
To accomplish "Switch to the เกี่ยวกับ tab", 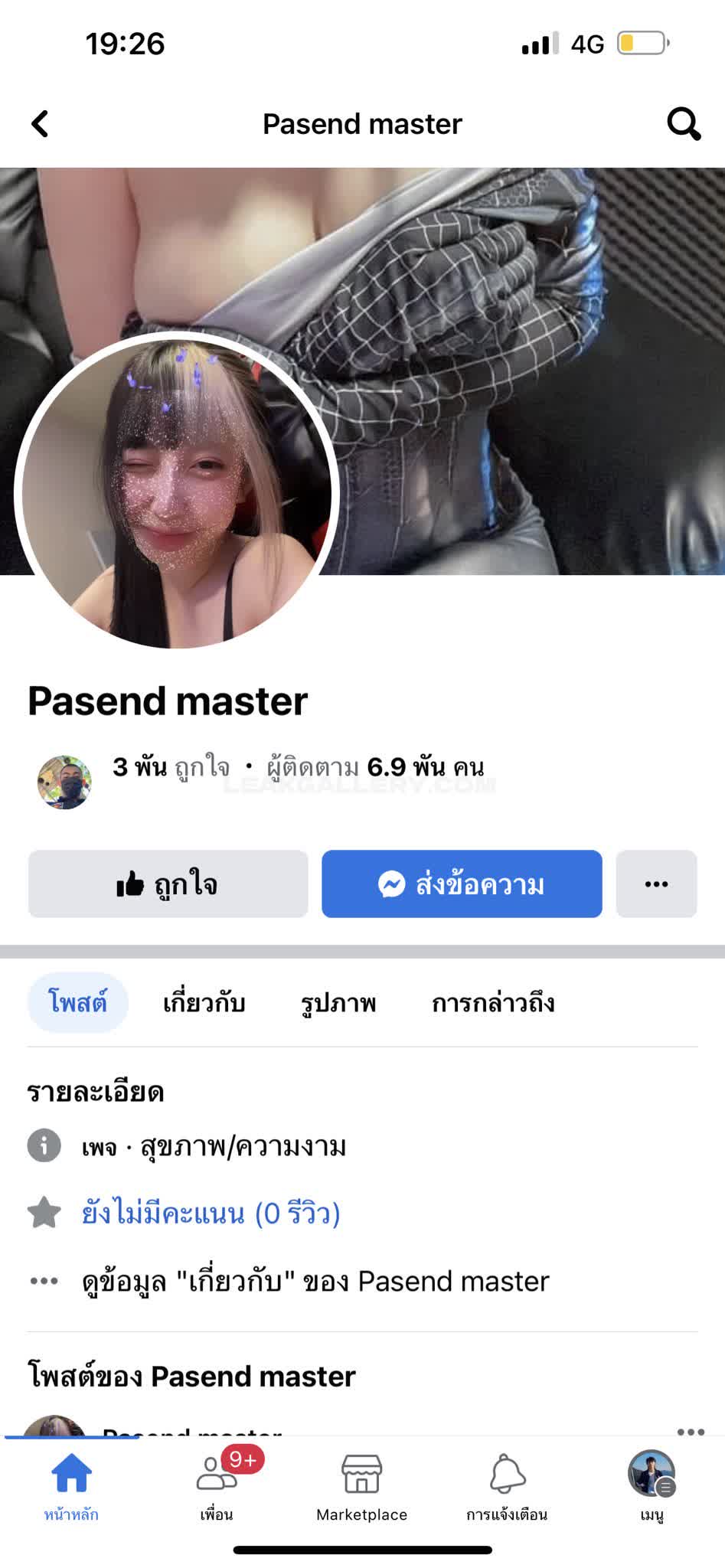I will click(204, 1002).
